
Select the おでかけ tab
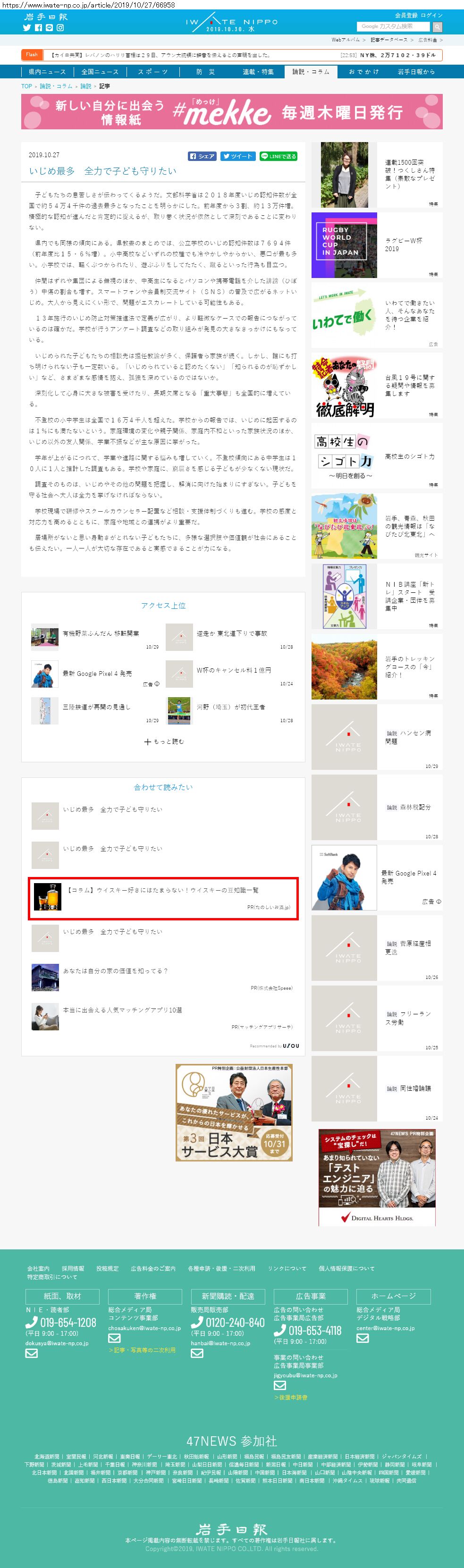(363, 72)
